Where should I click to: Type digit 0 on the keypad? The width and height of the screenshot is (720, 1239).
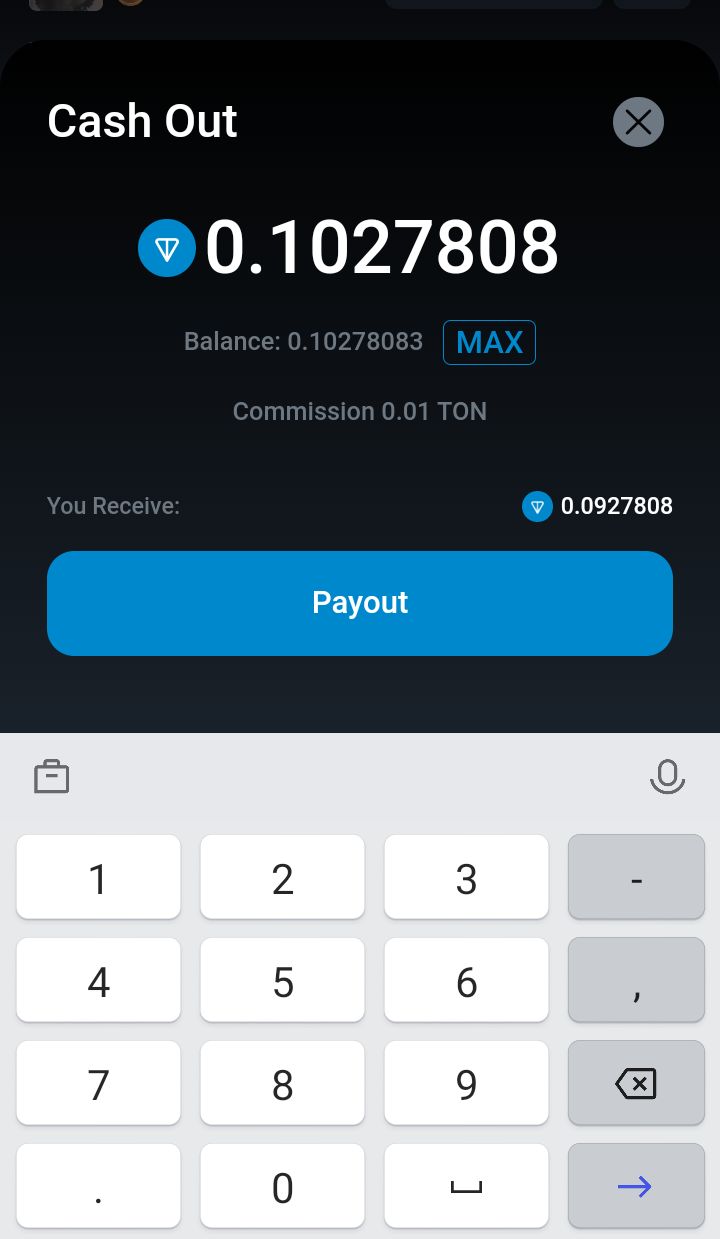[x=283, y=1188]
